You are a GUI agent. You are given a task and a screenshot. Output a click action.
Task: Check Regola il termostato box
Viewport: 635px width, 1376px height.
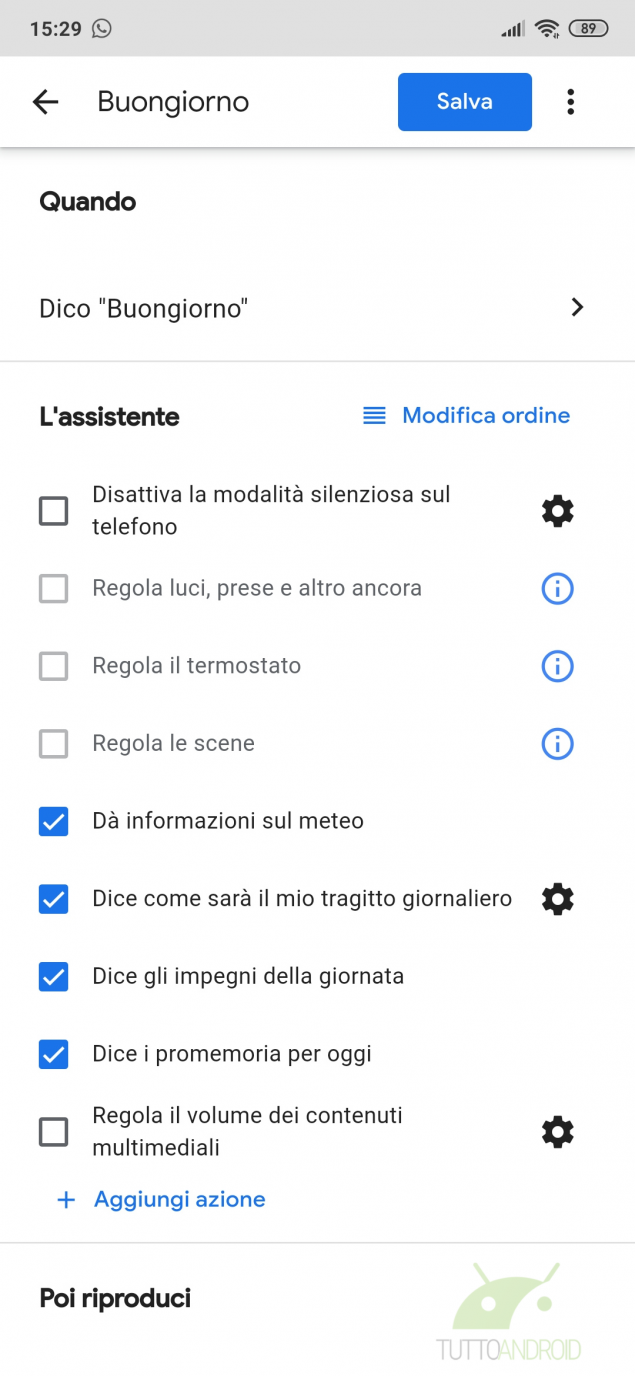[53, 666]
